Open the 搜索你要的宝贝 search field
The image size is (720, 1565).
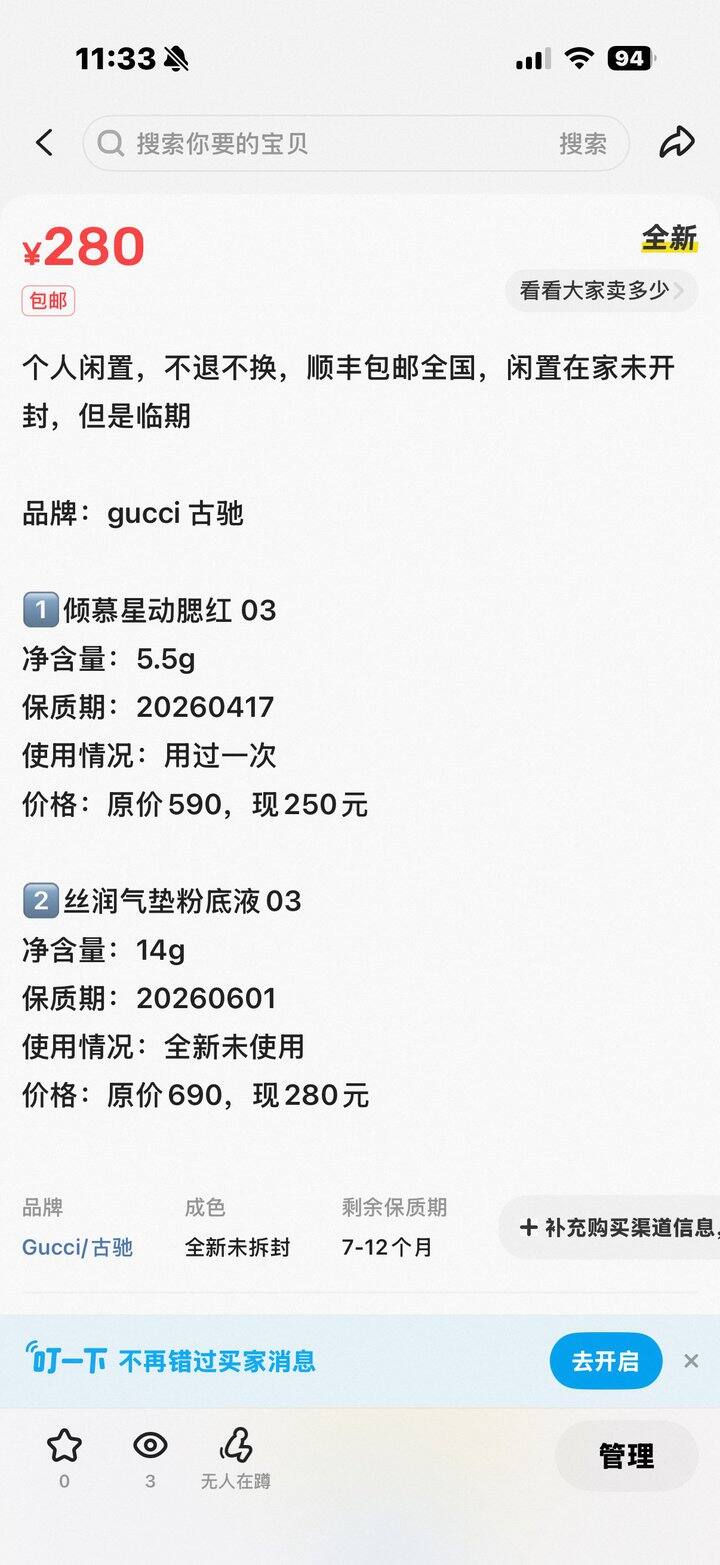pyautogui.click(x=330, y=144)
